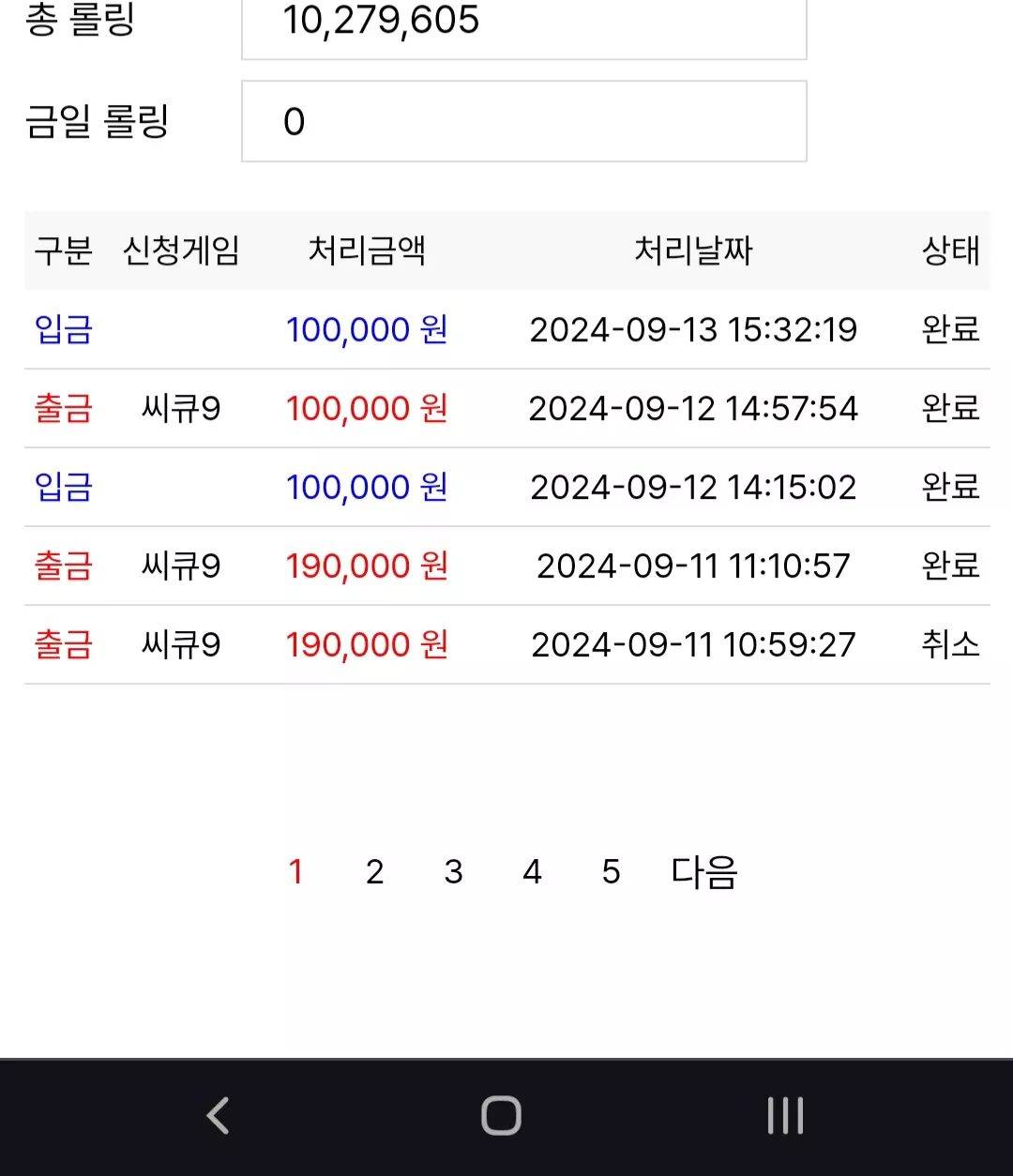Select current page 1 in pagination

[x=295, y=872]
